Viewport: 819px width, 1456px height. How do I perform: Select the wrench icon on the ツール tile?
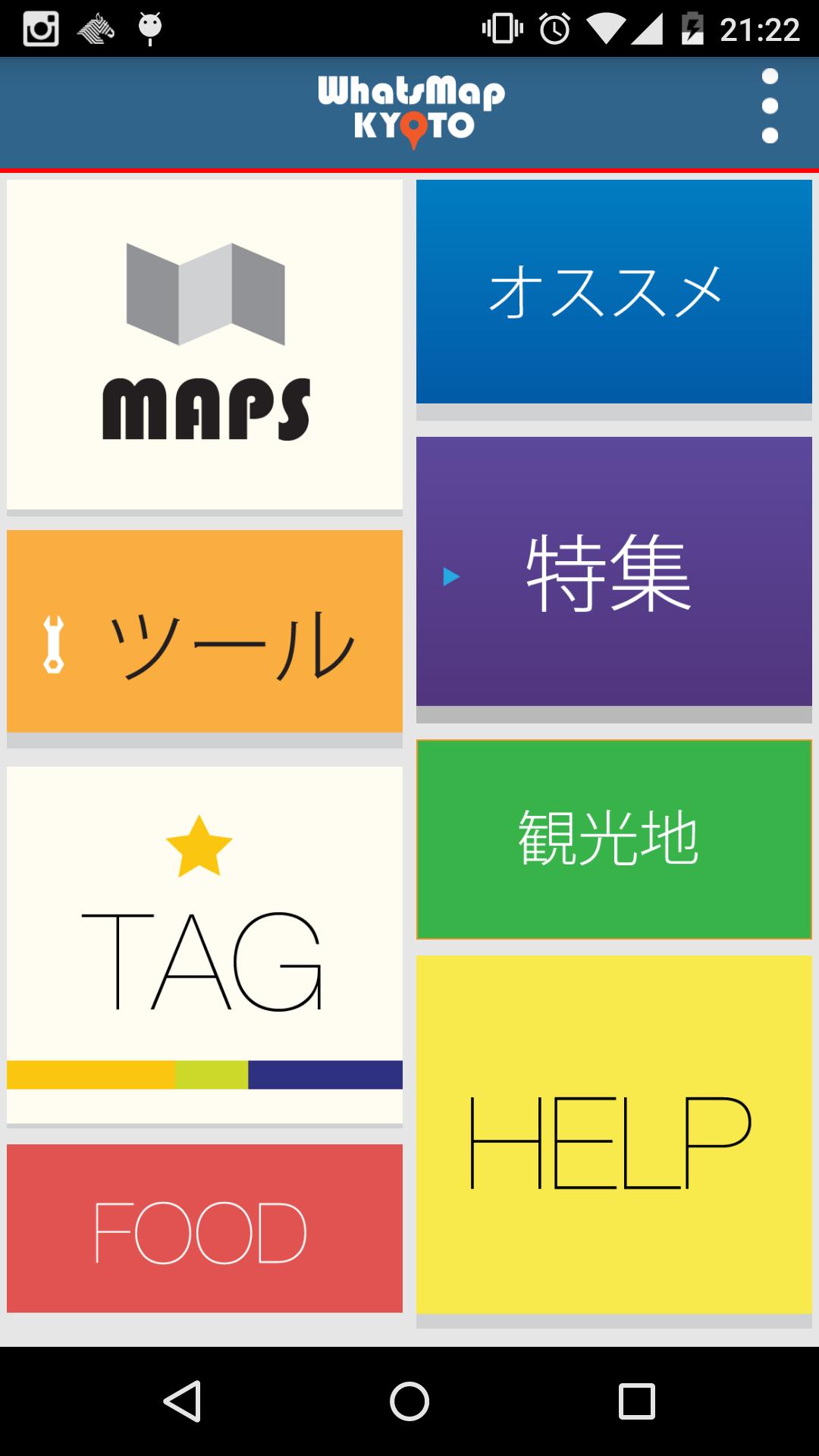[x=53, y=645]
